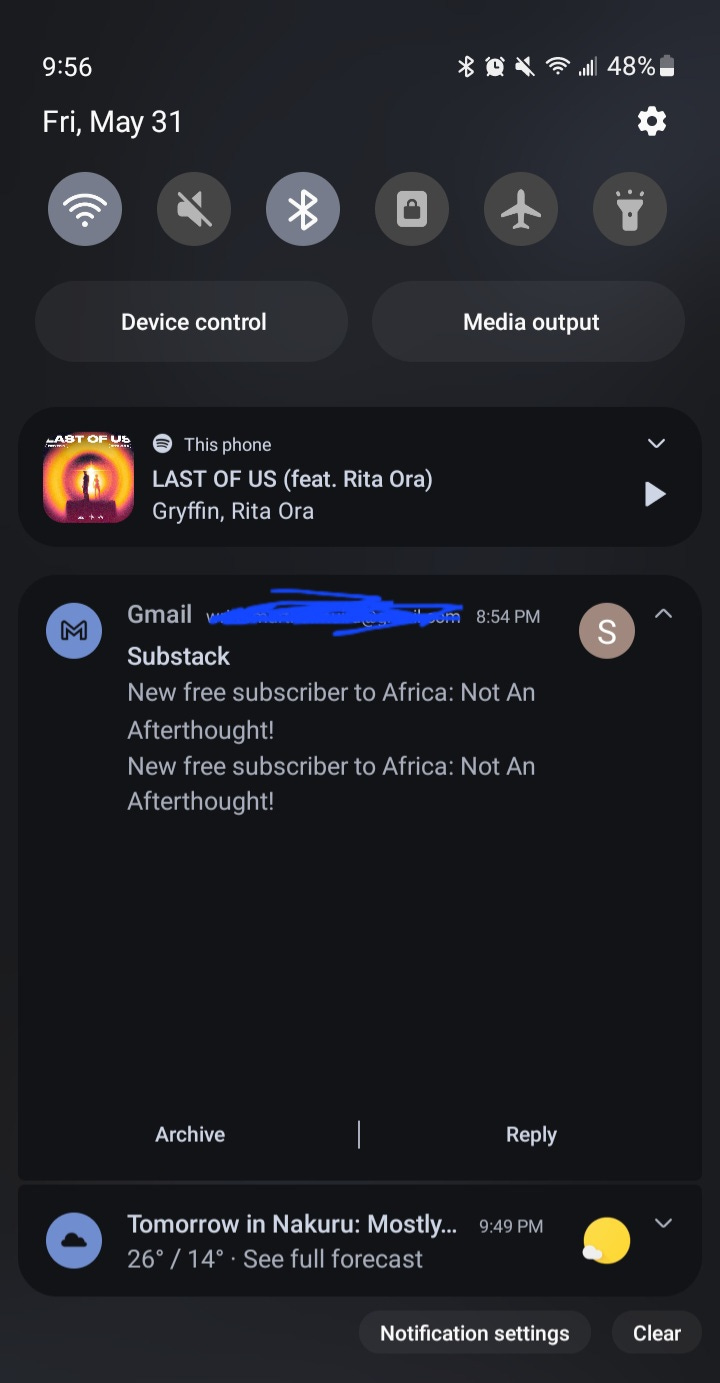Image resolution: width=720 pixels, height=1383 pixels.
Task: Open settings via the gear icon
Action: [652, 122]
